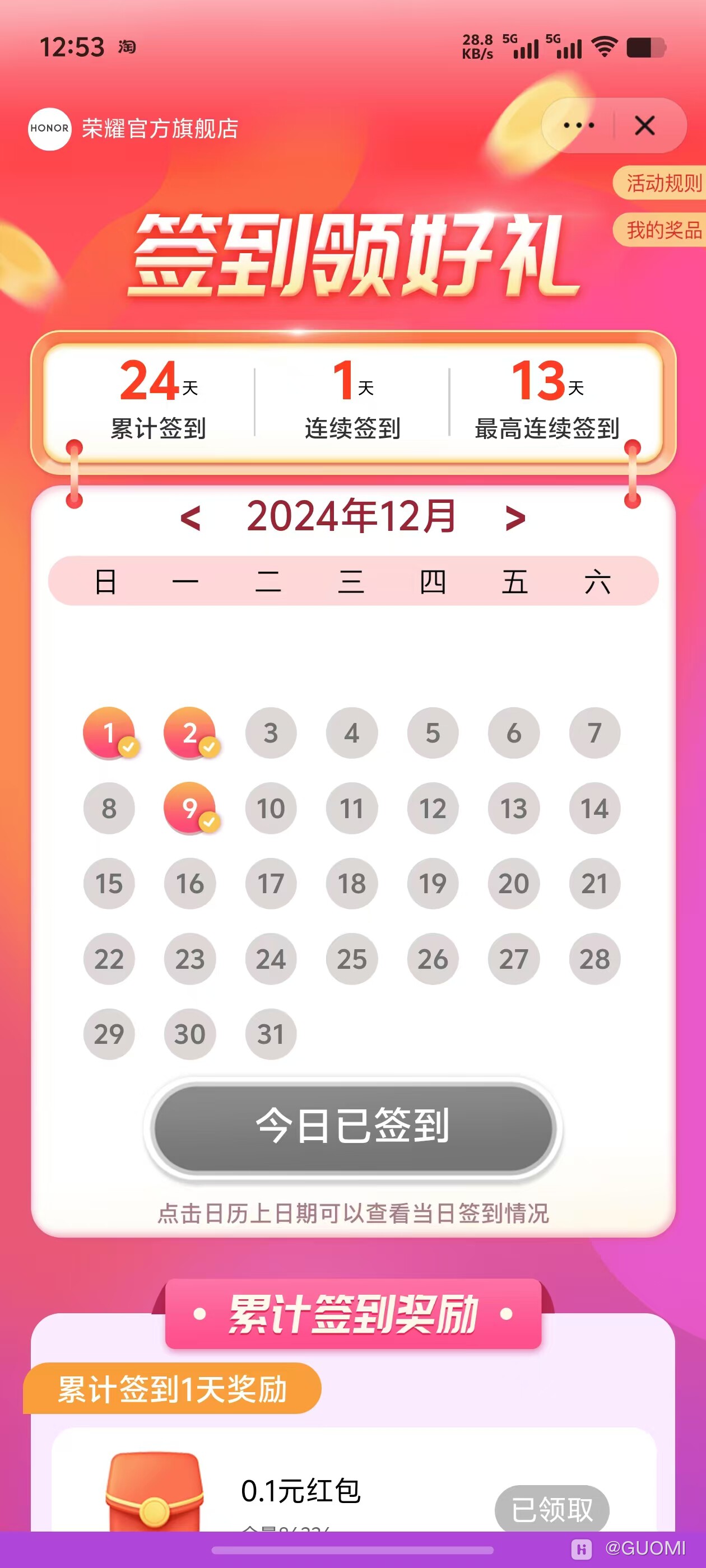Viewport: 706px width, 1568px height.
Task: Go to next month in calendar
Action: pos(515,518)
